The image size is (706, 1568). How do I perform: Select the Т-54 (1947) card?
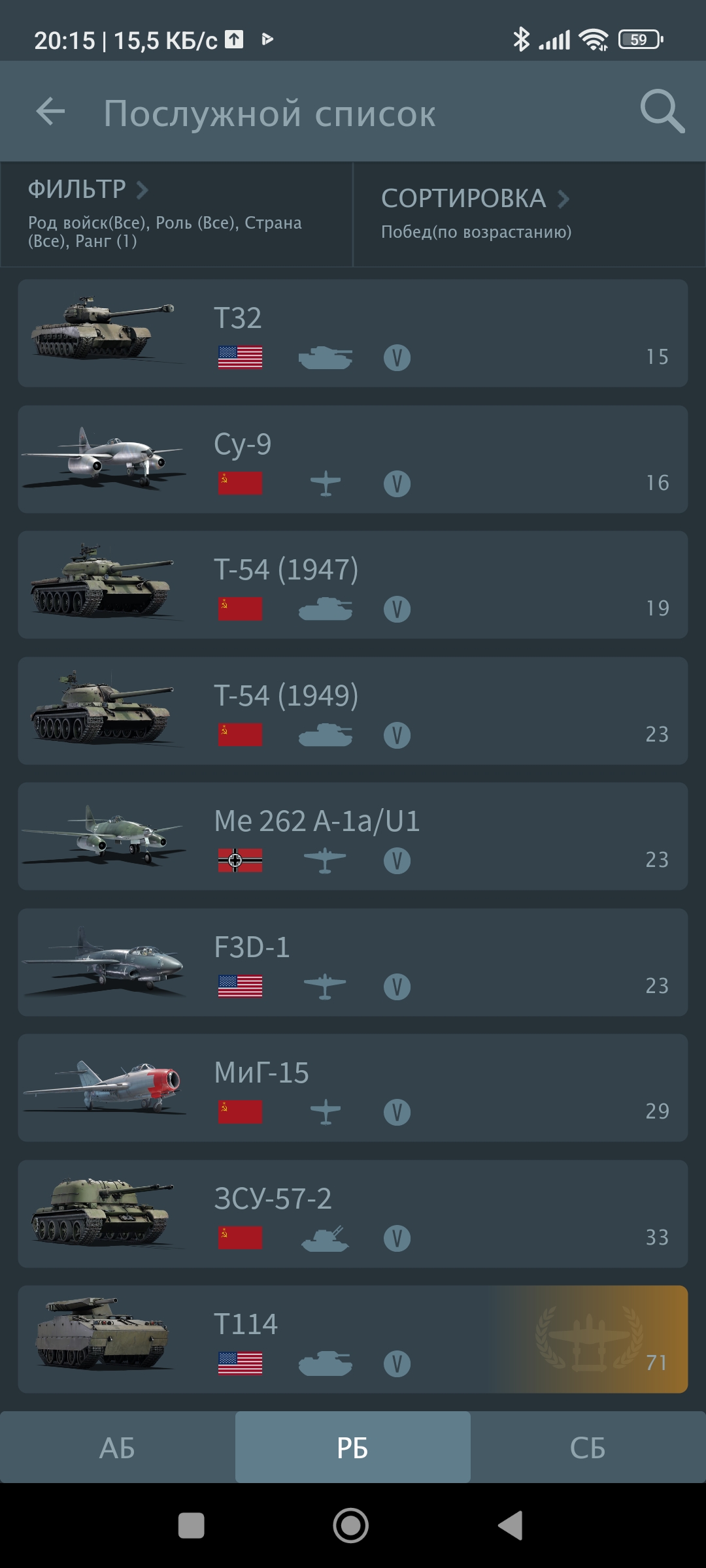point(353,585)
